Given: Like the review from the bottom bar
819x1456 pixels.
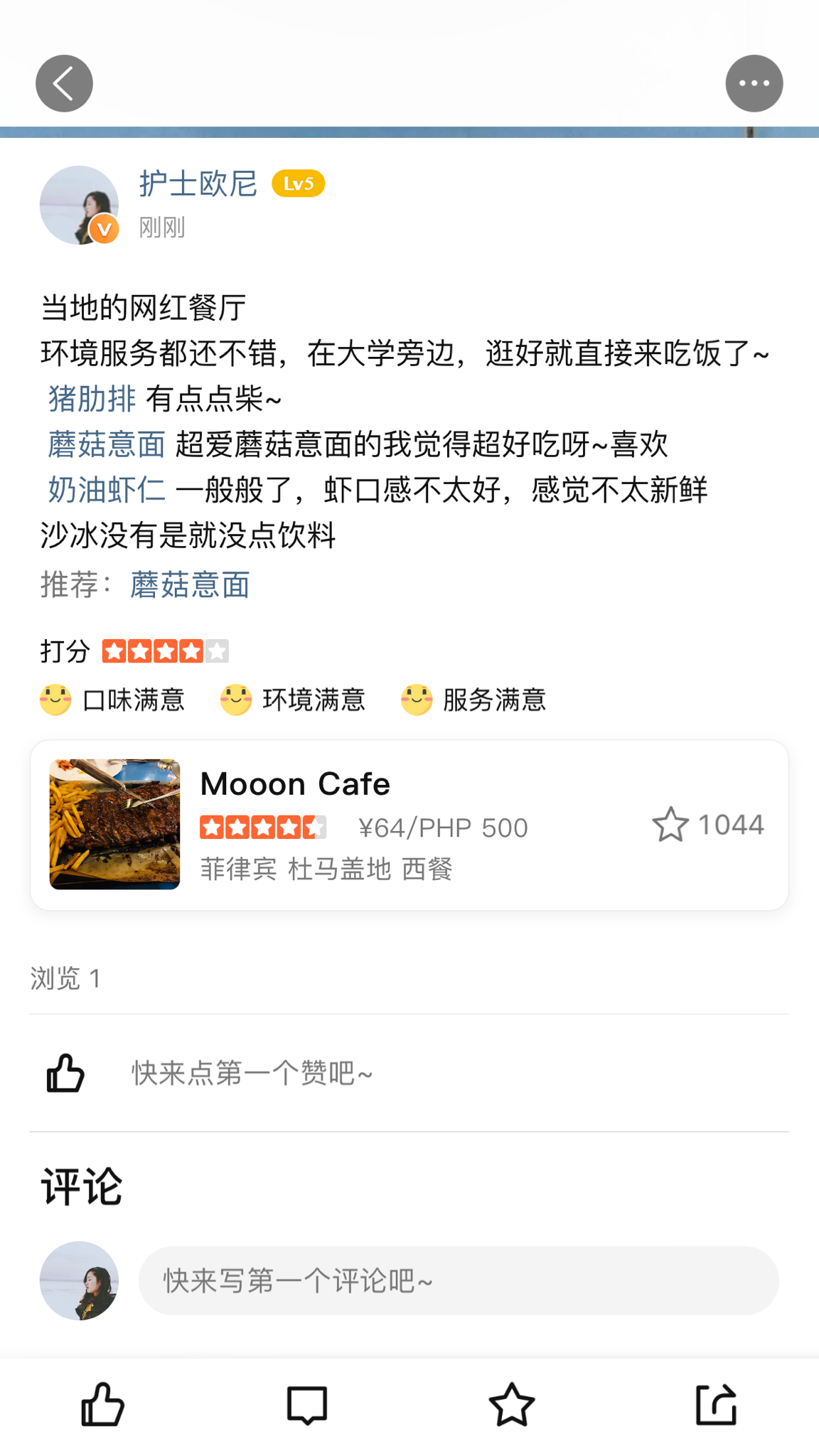Looking at the screenshot, I should [x=102, y=1405].
